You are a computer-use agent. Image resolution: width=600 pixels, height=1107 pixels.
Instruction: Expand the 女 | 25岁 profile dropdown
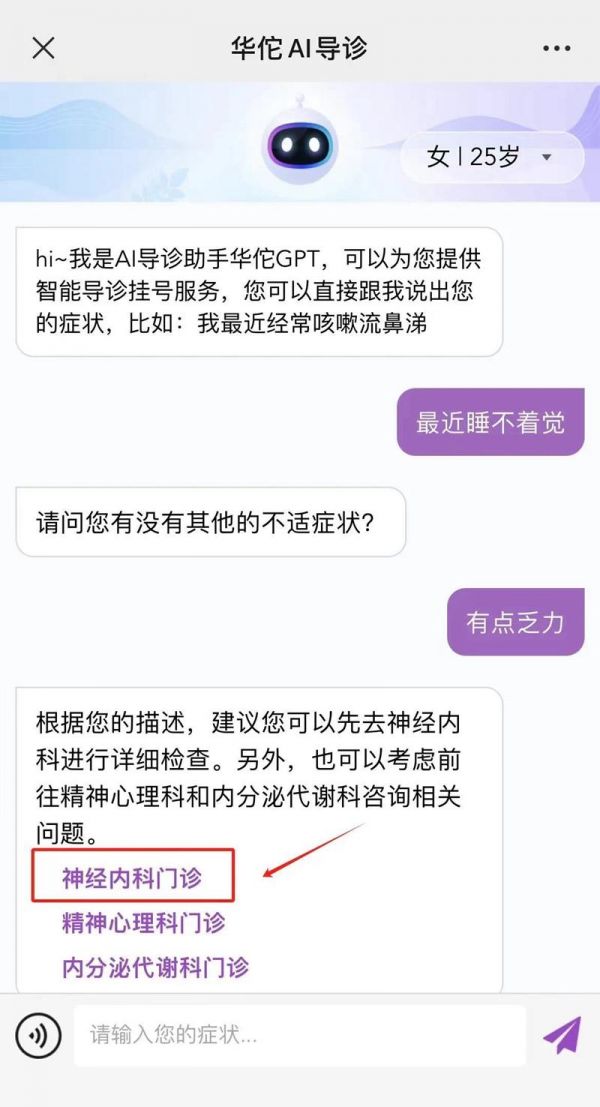pyautogui.click(x=492, y=157)
